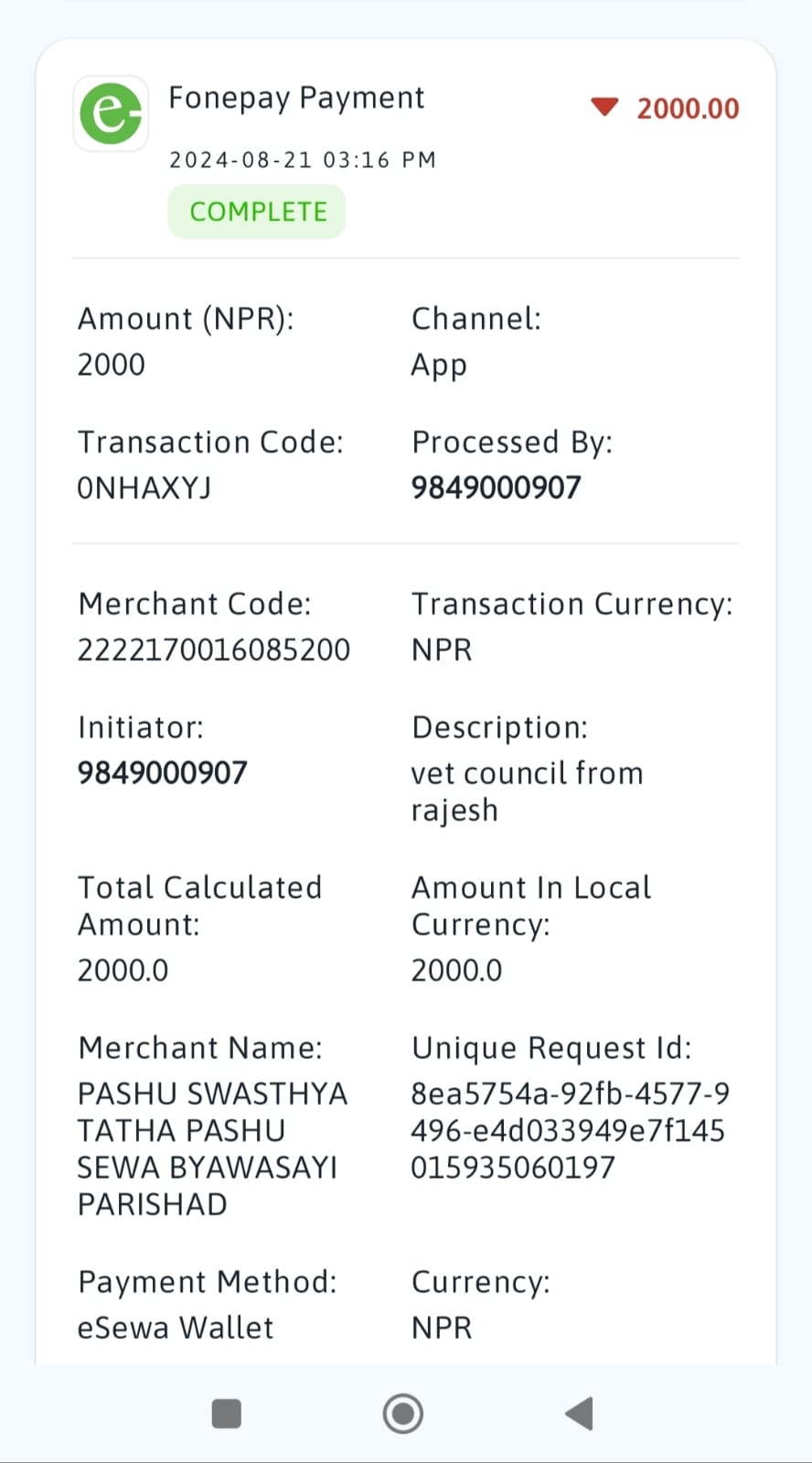Open recent apps with the square button
The width and height of the screenshot is (812, 1463).
226,1414
